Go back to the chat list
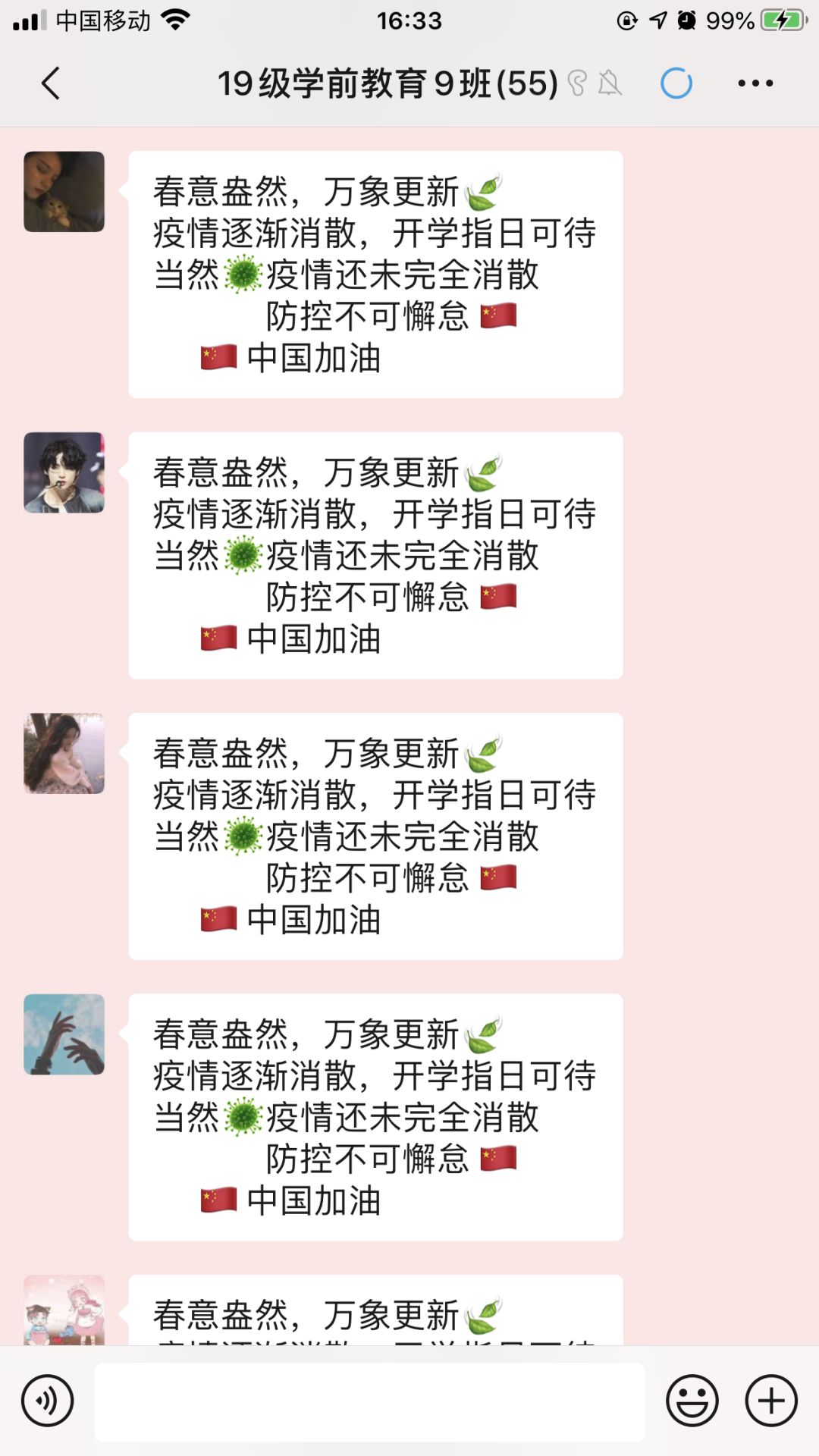The height and width of the screenshot is (1456, 819). point(51,83)
